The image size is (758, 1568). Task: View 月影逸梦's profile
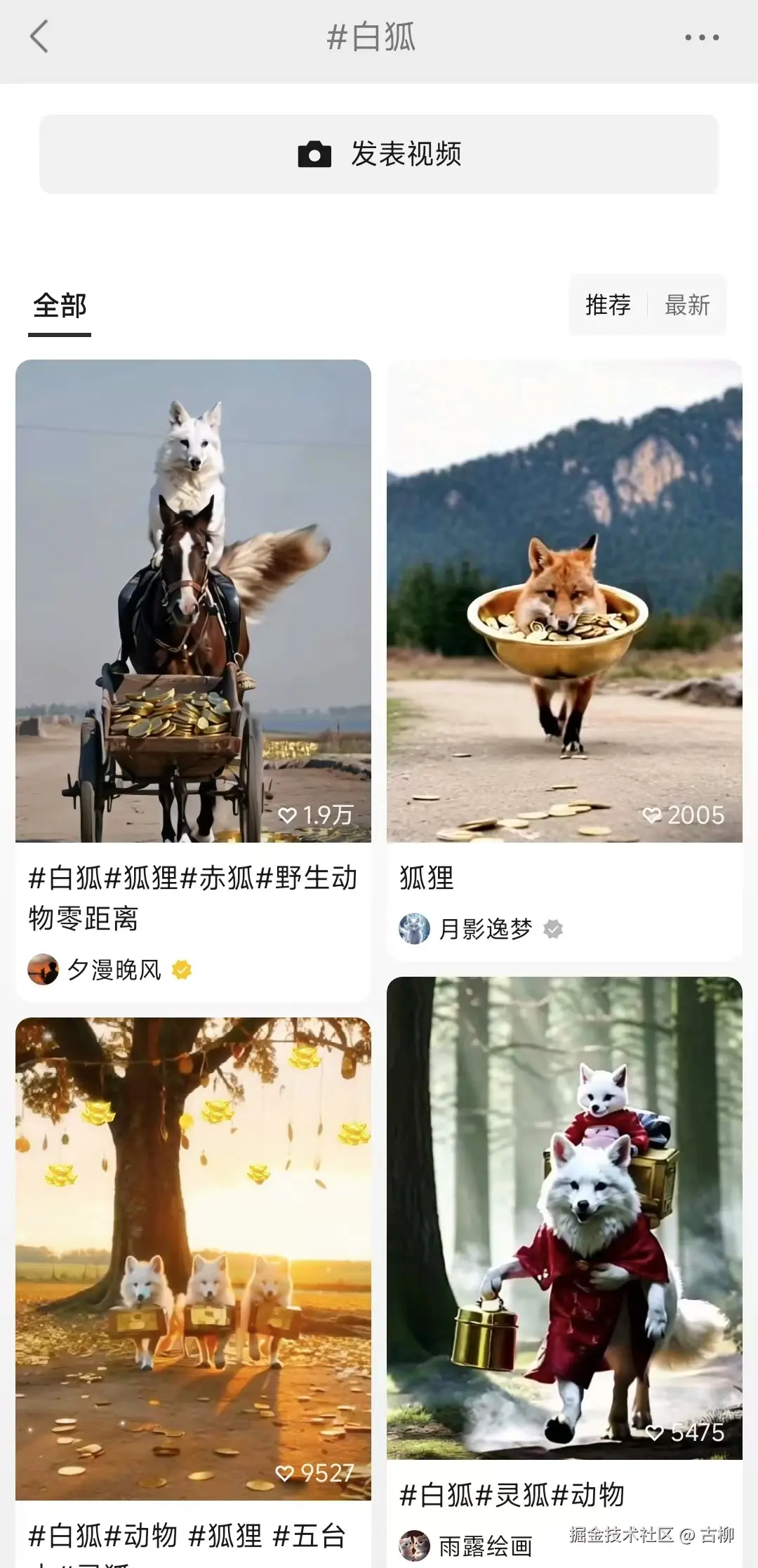pyautogui.click(x=485, y=929)
